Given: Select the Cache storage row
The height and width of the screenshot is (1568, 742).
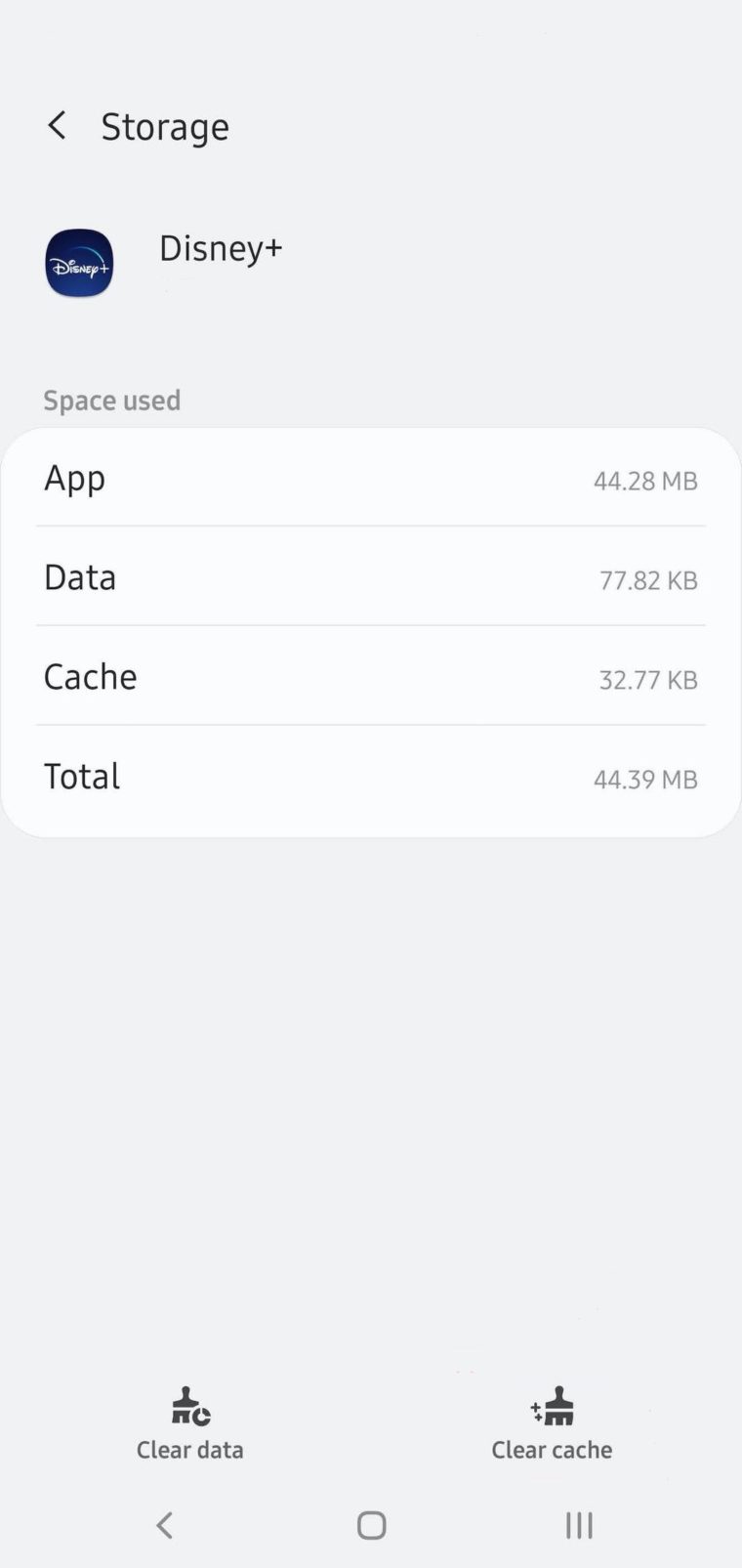Looking at the screenshot, I should [370, 677].
